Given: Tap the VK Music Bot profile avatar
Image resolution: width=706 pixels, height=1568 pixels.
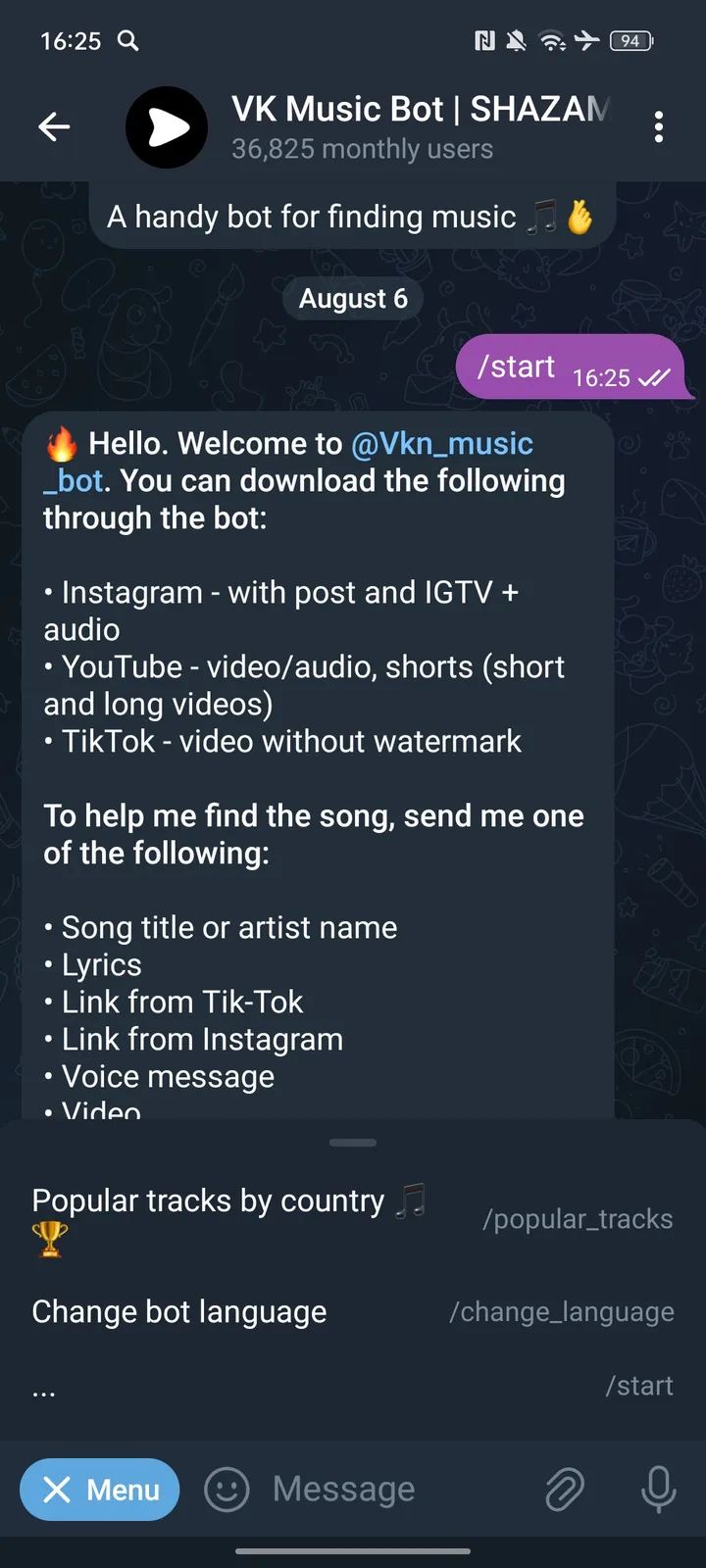Looking at the screenshot, I should (x=166, y=126).
